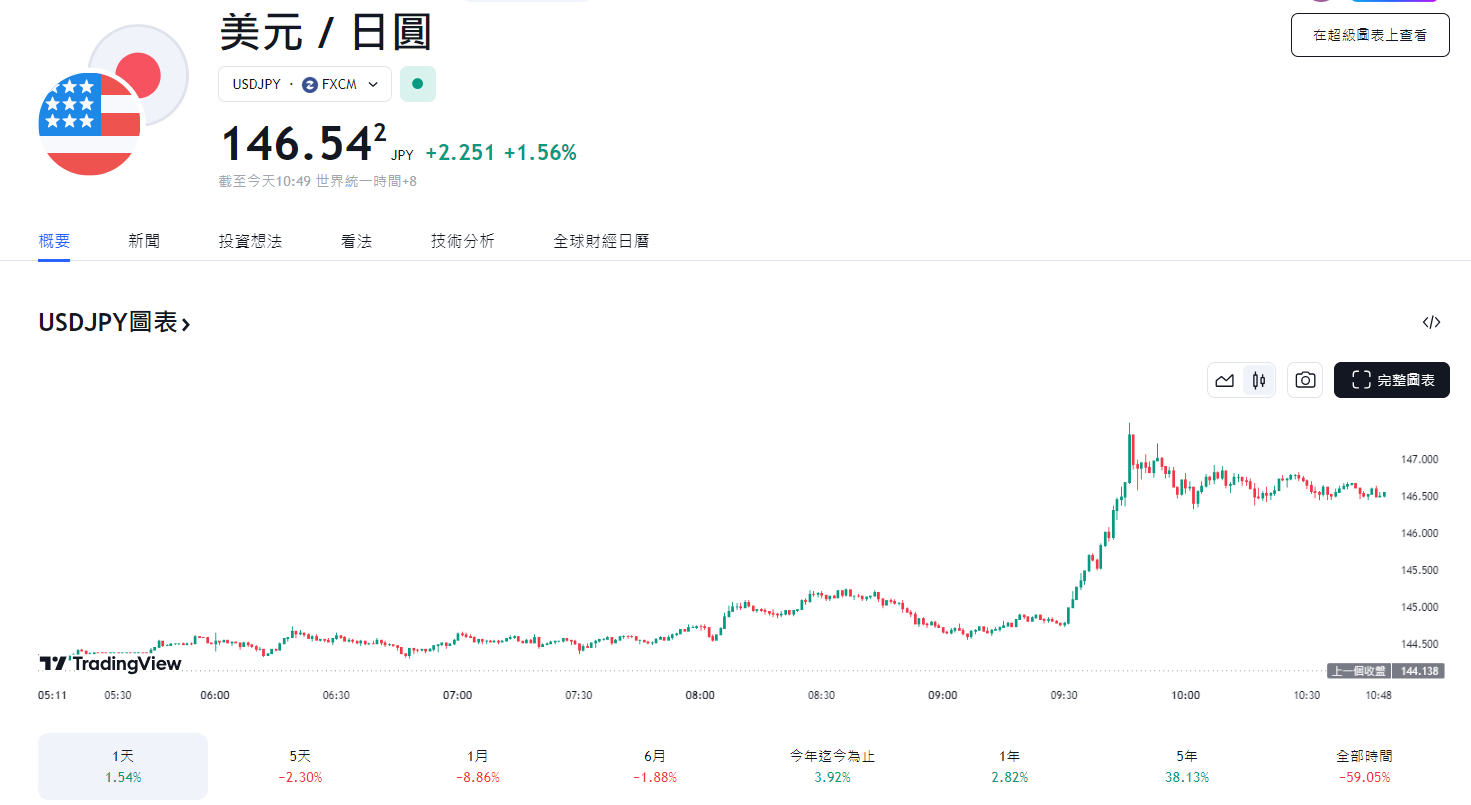Open 完整圖表 full chart
Viewport: 1471px width, 805px height.
pyautogui.click(x=1391, y=380)
